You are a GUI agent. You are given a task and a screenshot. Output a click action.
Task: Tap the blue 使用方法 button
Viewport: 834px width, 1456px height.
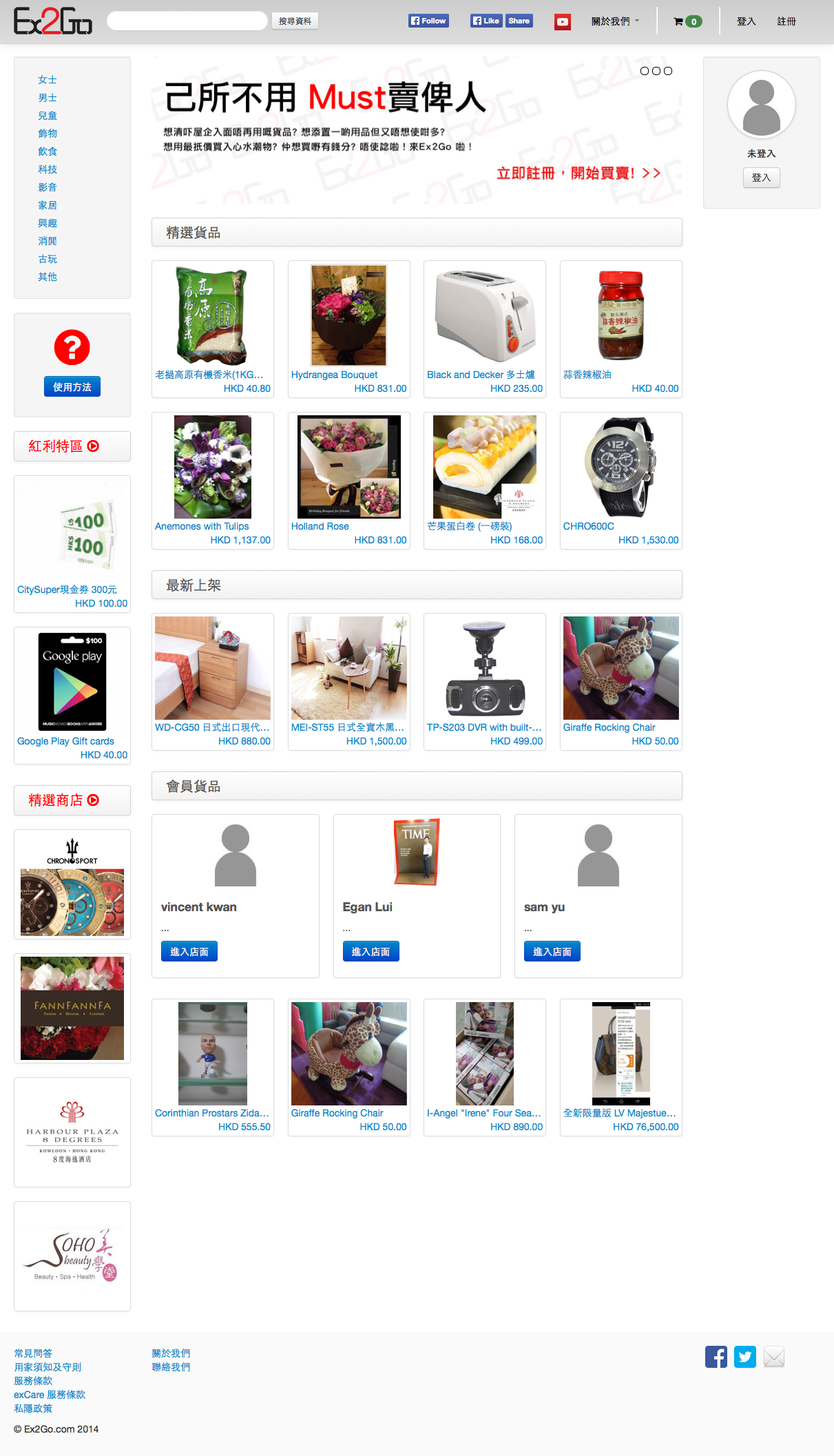pos(72,387)
